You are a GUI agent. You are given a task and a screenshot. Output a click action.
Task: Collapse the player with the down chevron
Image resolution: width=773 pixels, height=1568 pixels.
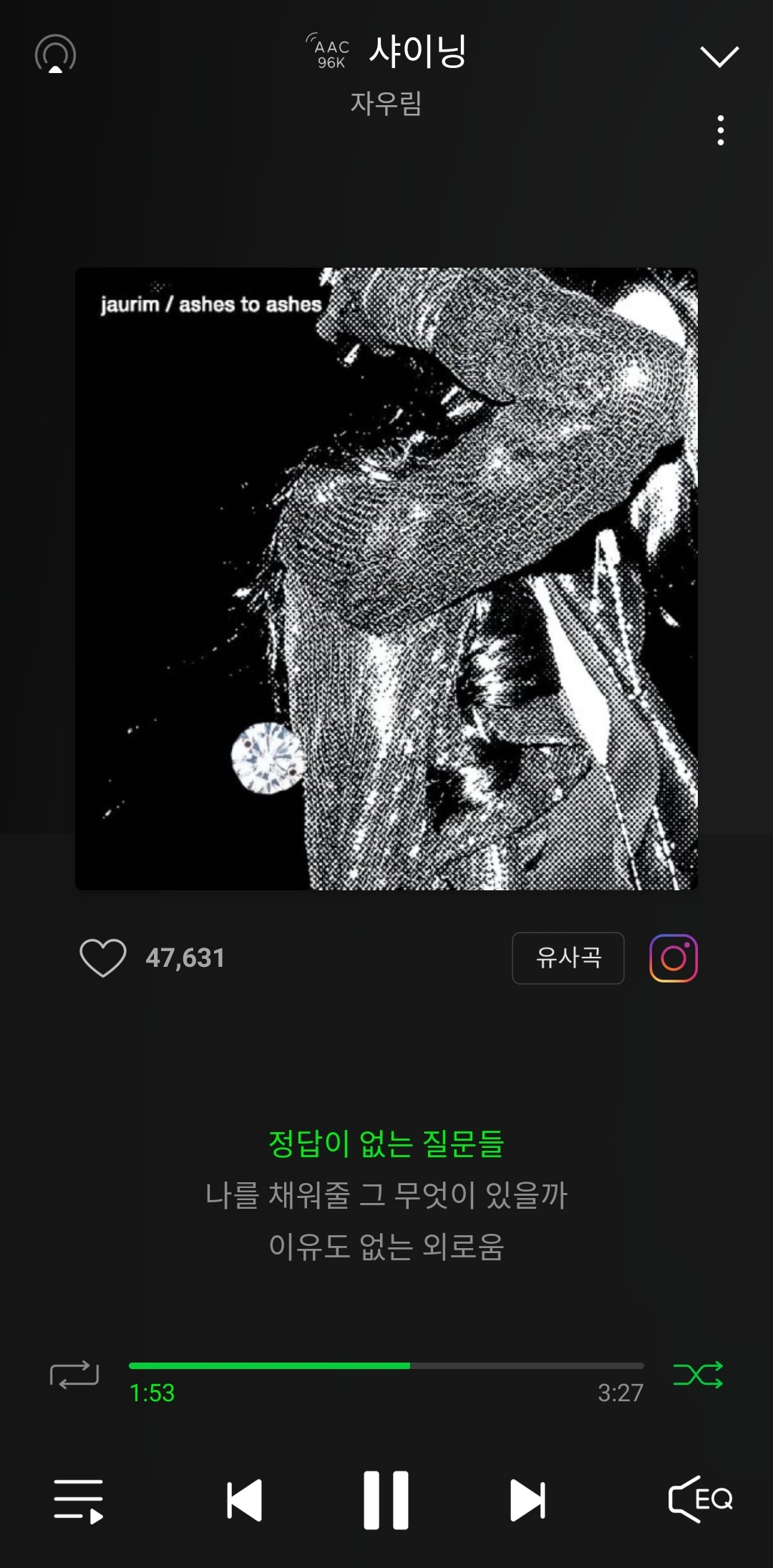[719, 56]
